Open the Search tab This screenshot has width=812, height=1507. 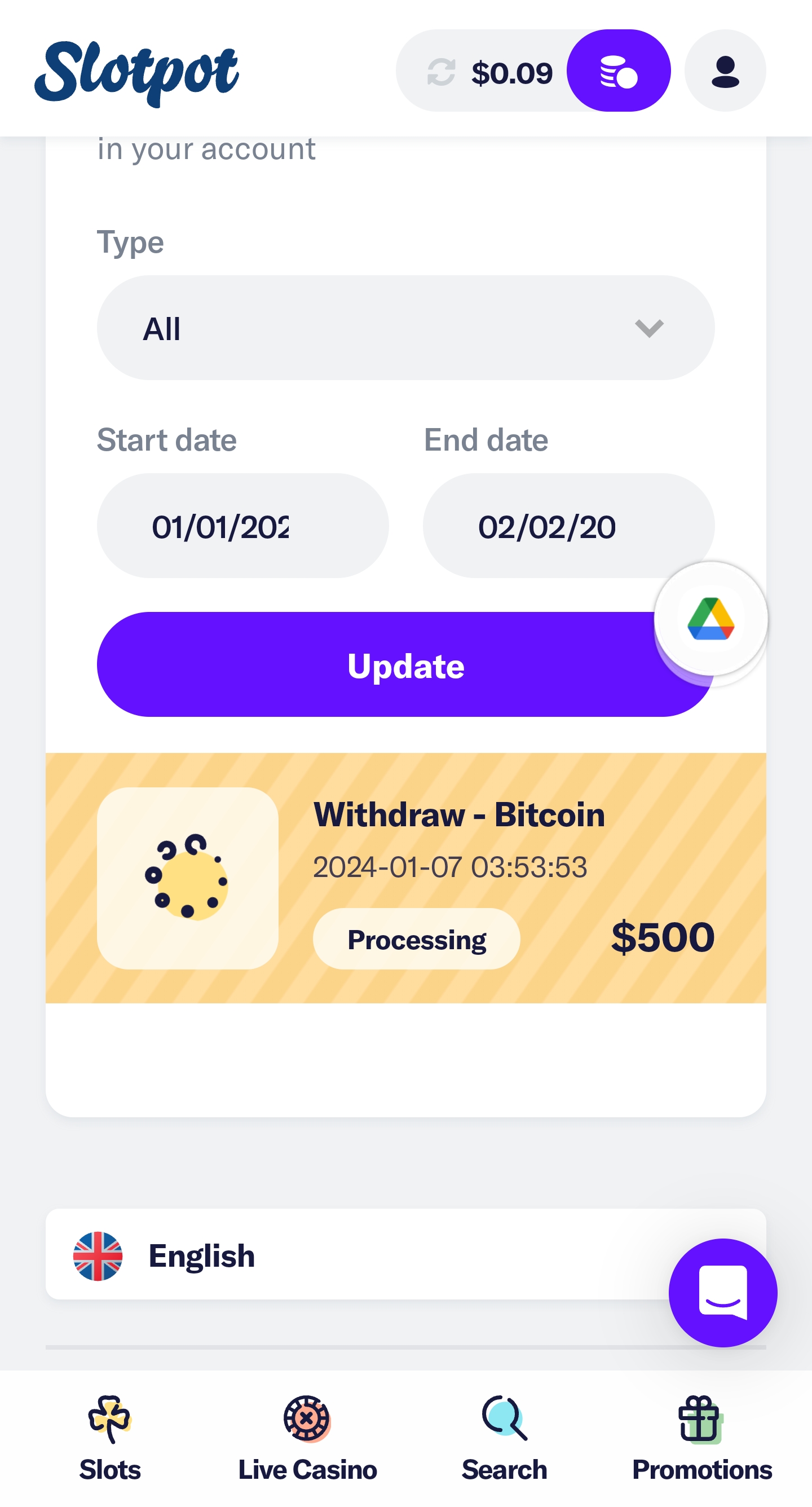pyautogui.click(x=504, y=1439)
